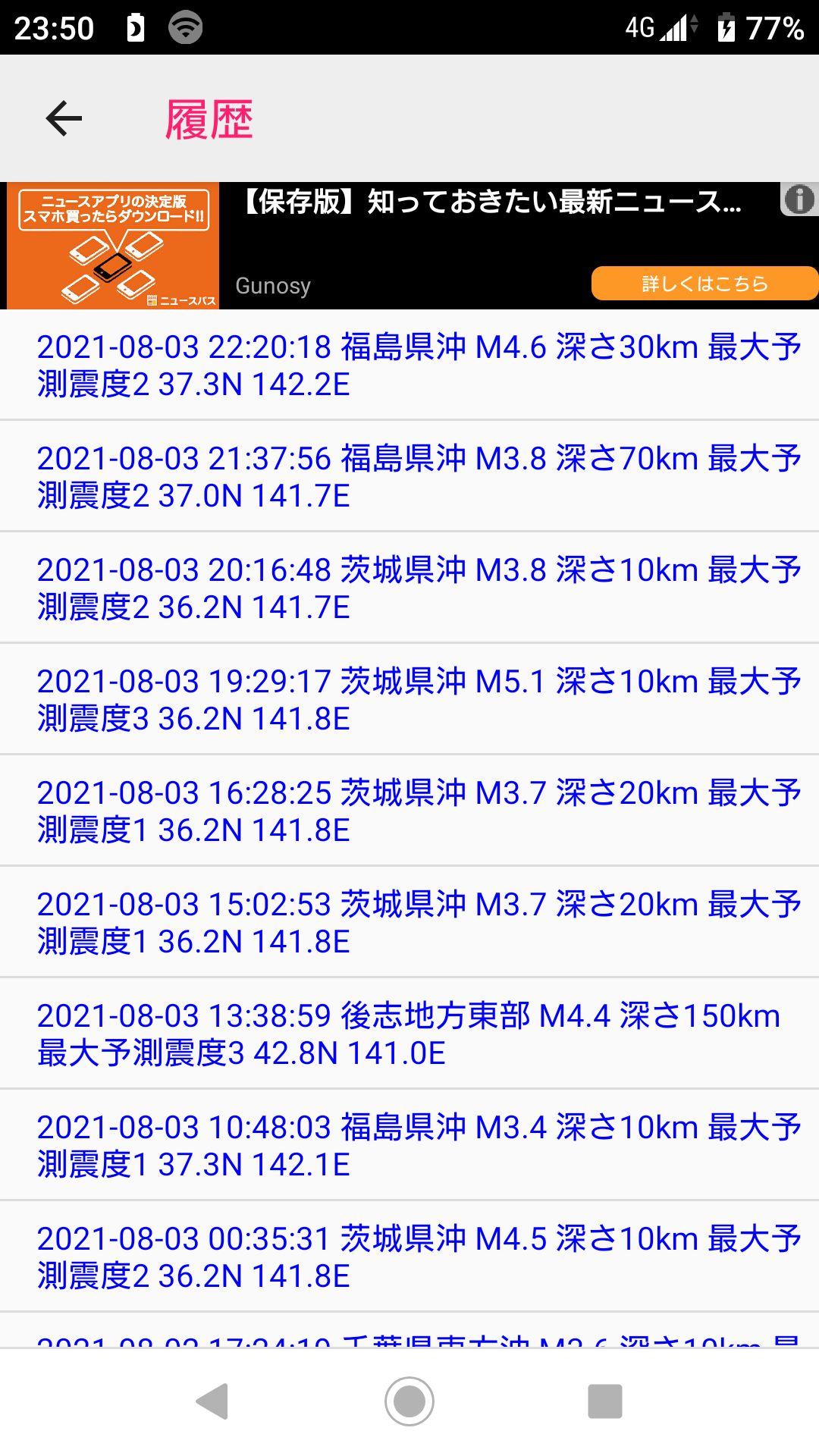Open the Gunosy news ad banner
Screen dimensions: 819x1456
(409, 246)
